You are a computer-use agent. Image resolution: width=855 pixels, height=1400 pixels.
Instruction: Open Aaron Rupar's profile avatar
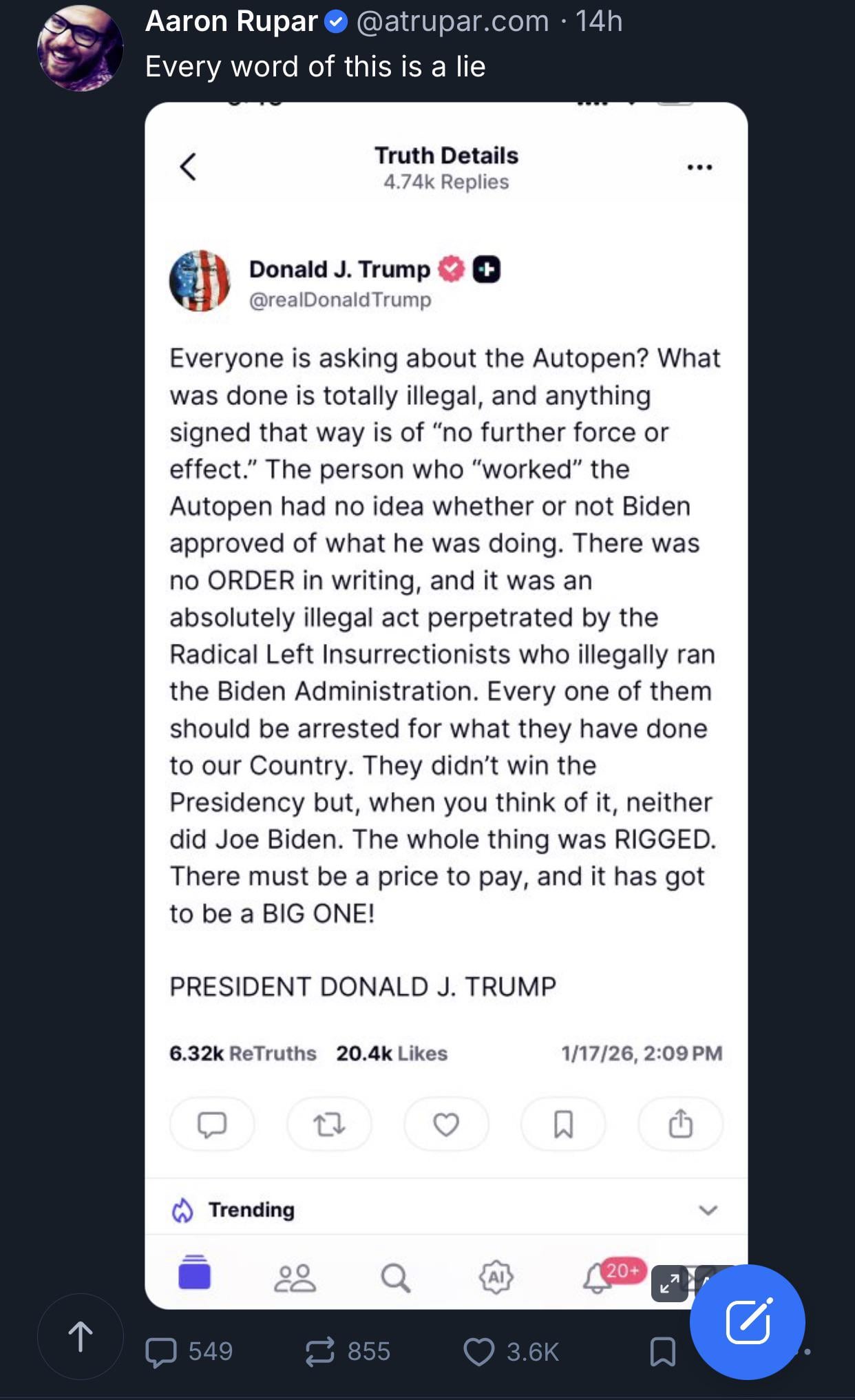click(x=81, y=48)
